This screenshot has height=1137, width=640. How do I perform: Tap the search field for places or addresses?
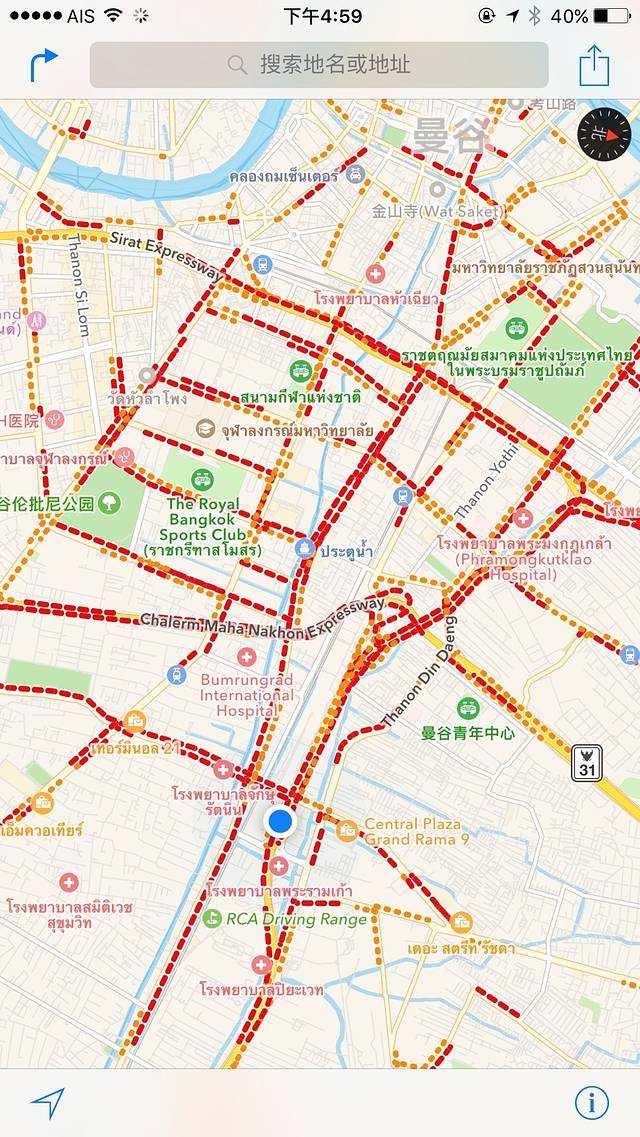pos(319,66)
